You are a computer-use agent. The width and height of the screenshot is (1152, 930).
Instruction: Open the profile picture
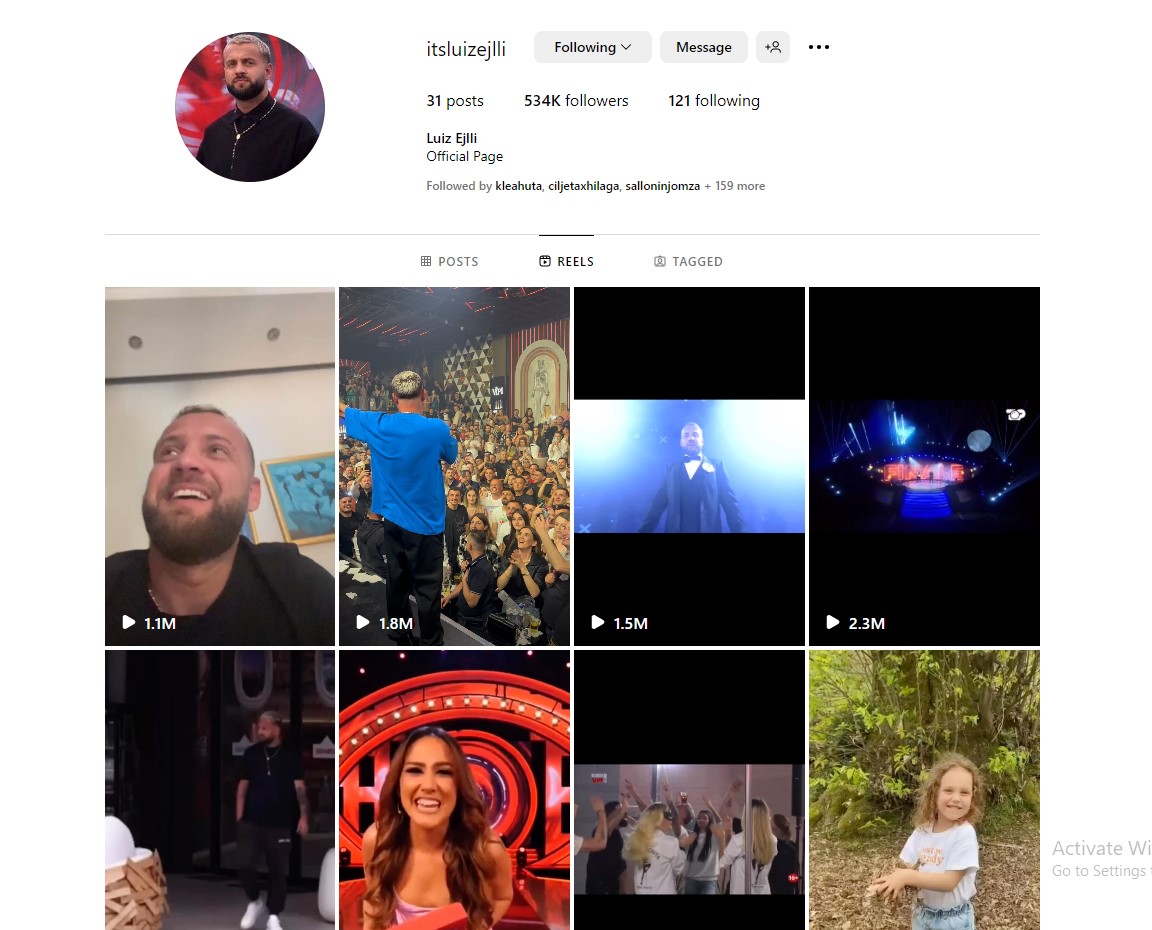250,107
